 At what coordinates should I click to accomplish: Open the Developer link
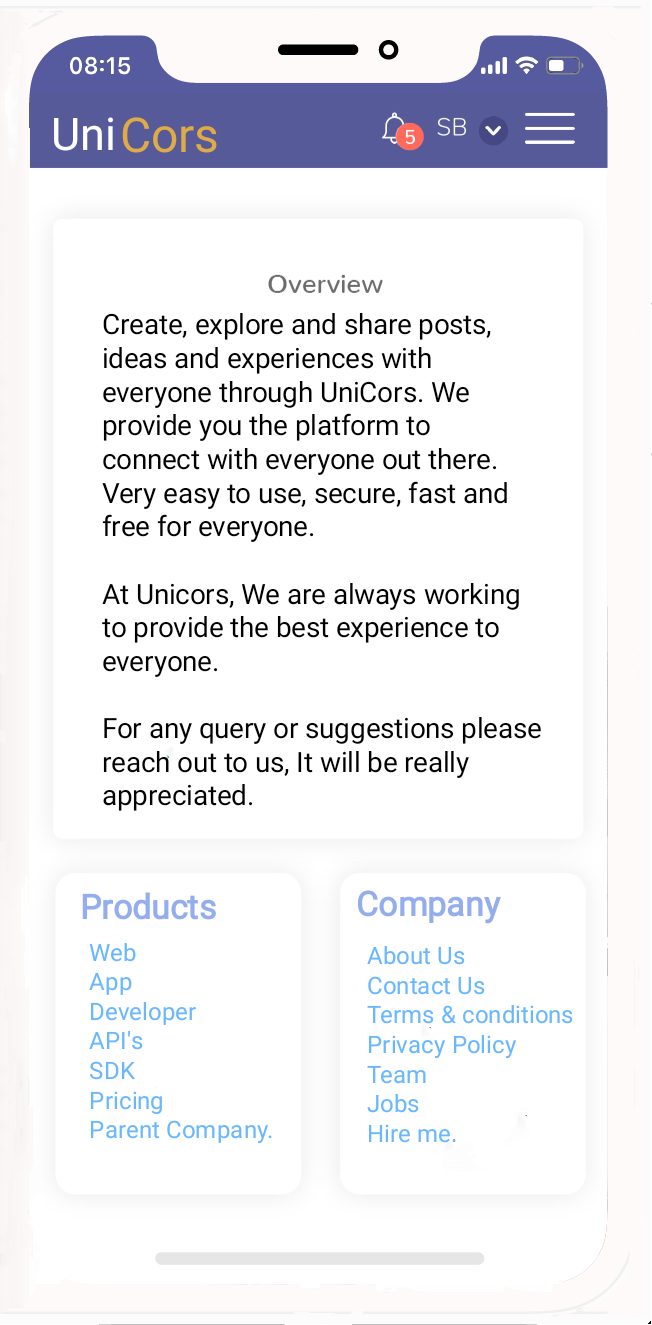pyautogui.click(x=142, y=1012)
